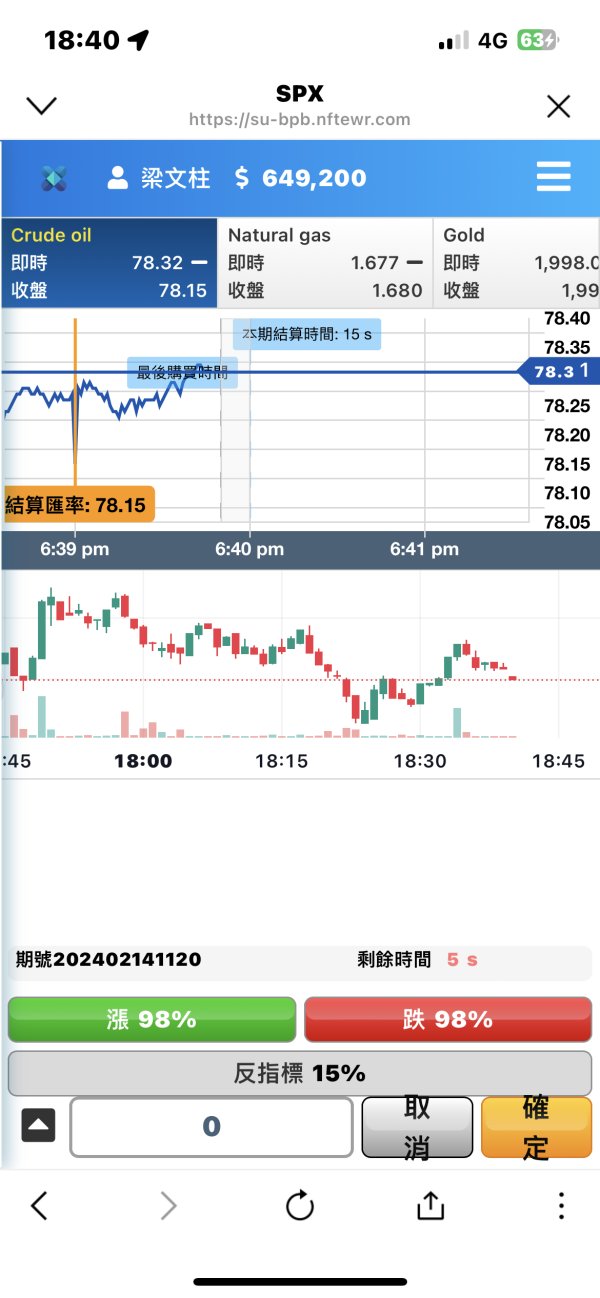The image size is (600, 1298).
Task: Go back in the browser
Action: coord(39,1206)
